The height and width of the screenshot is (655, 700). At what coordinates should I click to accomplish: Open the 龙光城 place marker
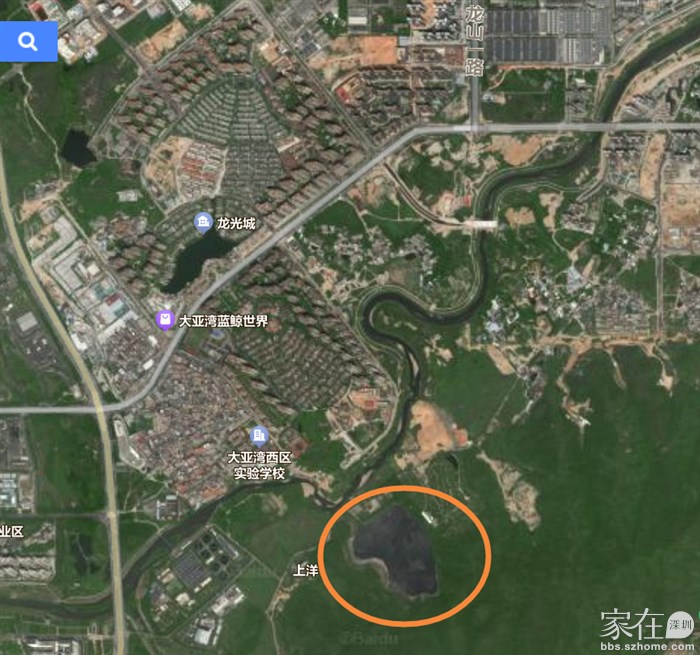coord(204,223)
